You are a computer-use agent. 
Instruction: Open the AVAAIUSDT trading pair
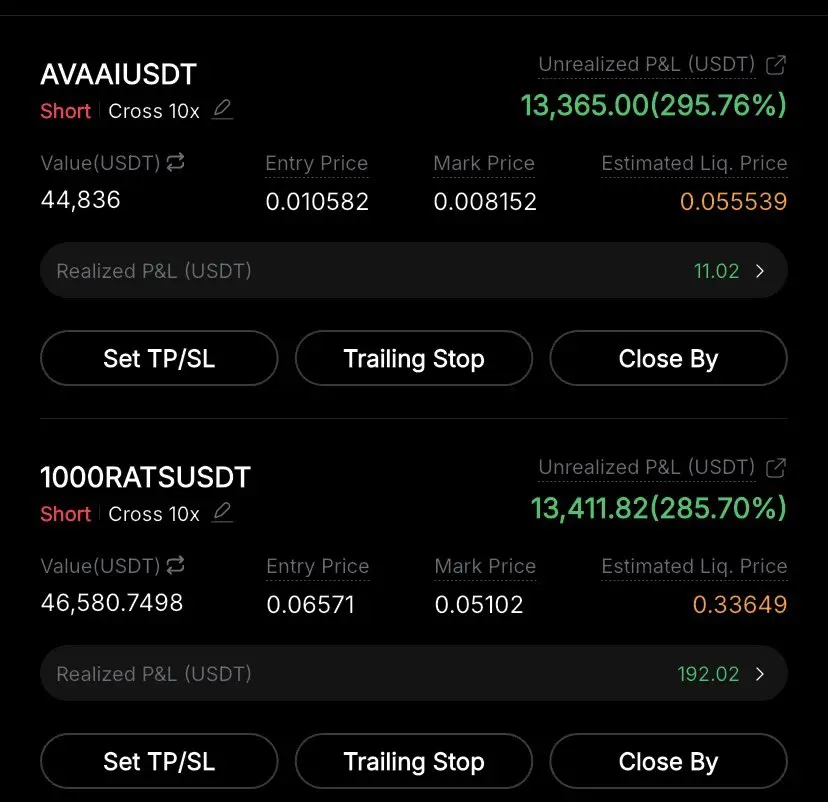(119, 75)
